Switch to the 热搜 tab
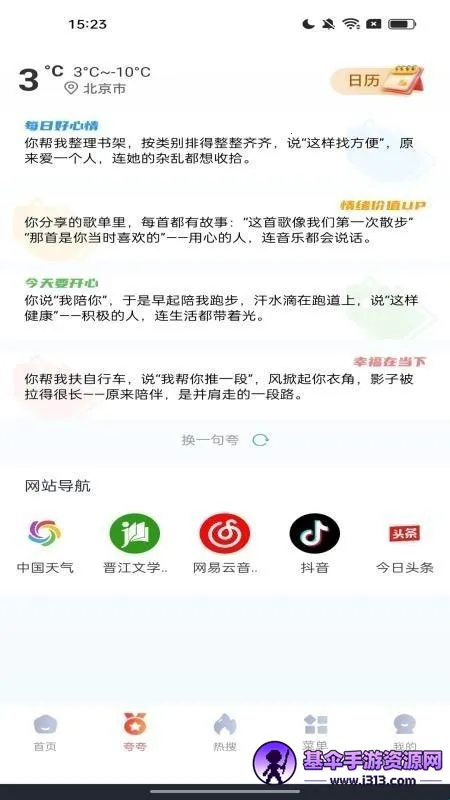This screenshot has width=450, height=800. click(x=224, y=733)
